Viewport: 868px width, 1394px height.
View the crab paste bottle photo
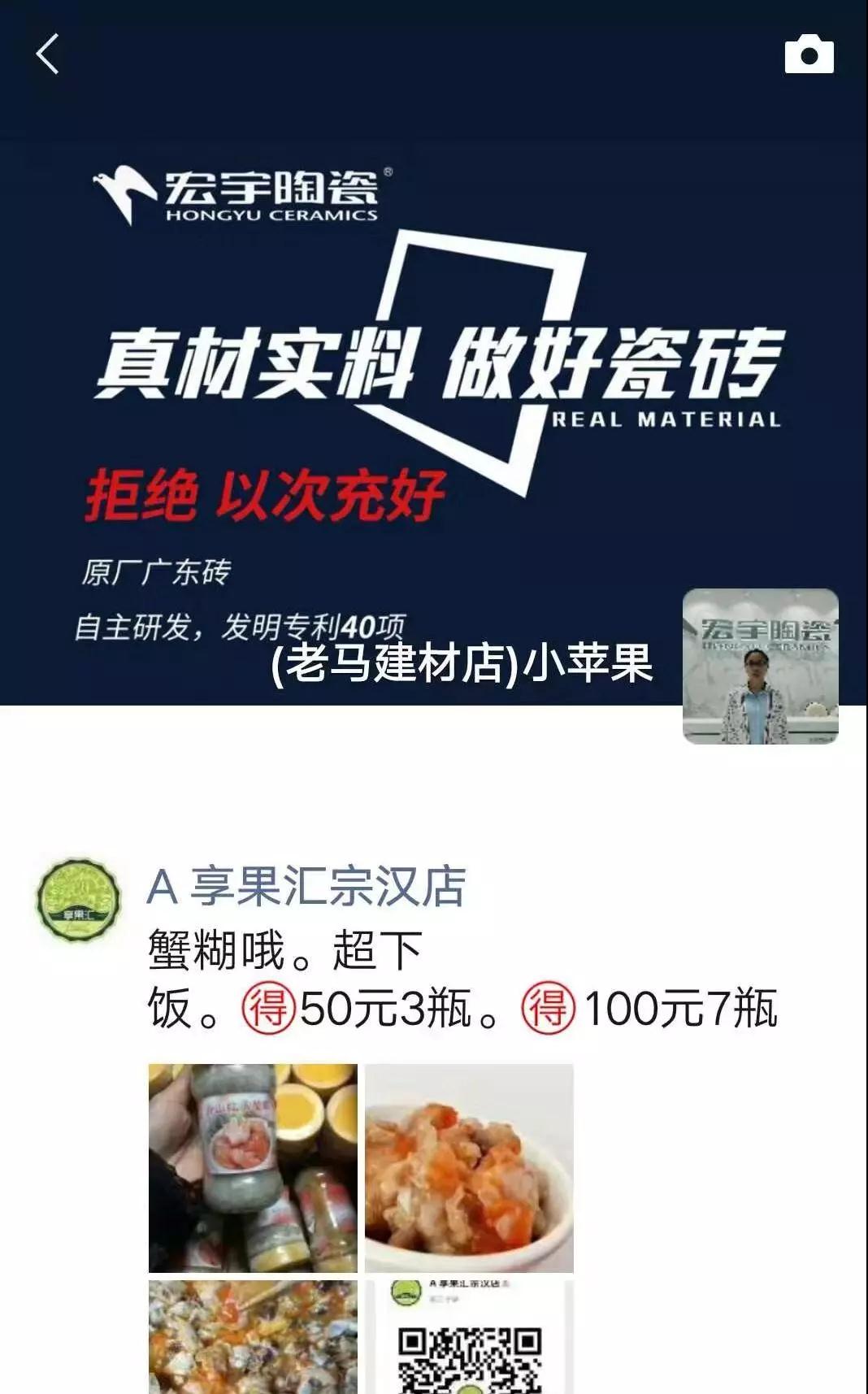(x=253, y=1167)
